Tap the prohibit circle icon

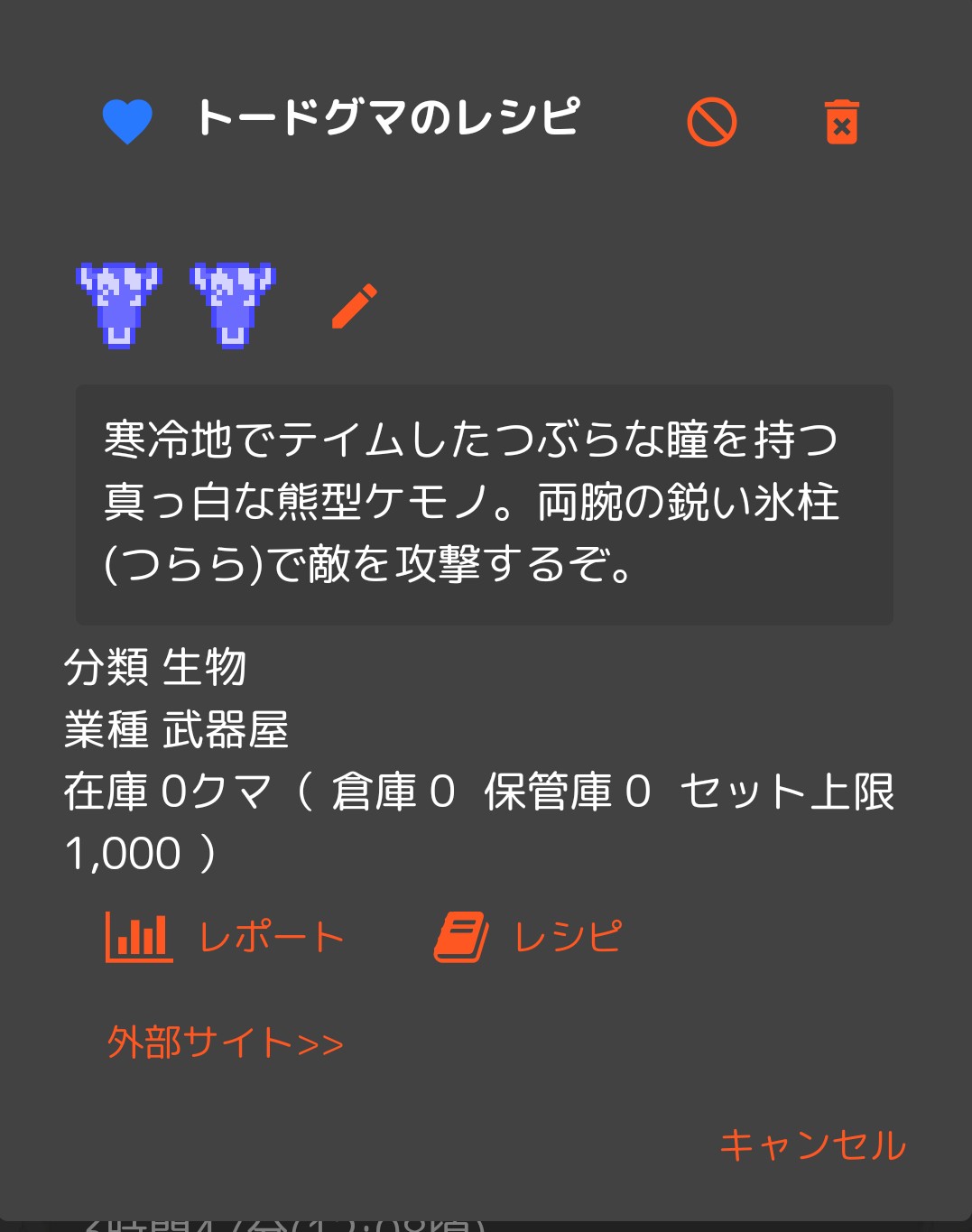(712, 122)
